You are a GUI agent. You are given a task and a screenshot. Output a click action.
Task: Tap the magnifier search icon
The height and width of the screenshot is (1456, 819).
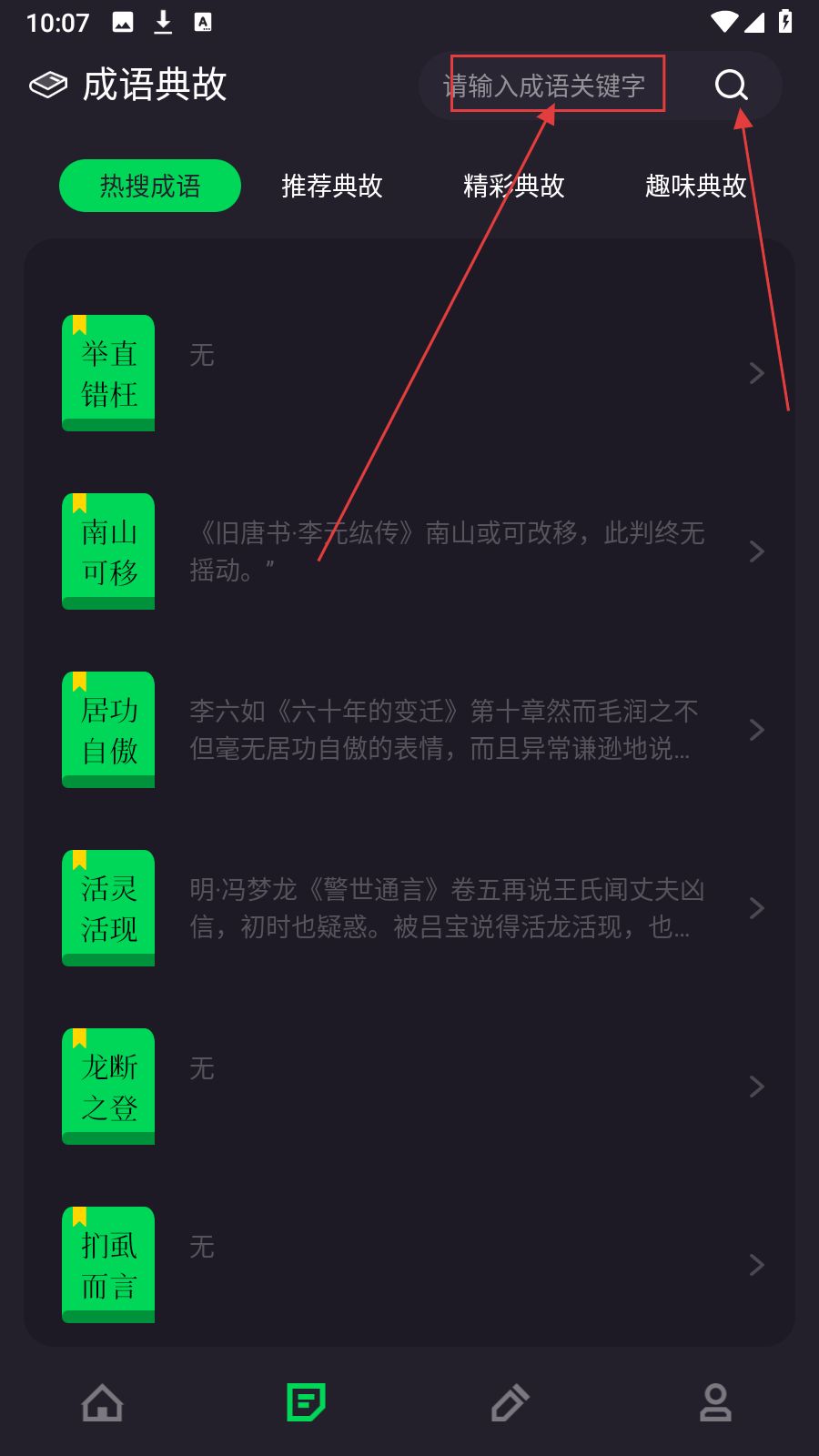731,86
